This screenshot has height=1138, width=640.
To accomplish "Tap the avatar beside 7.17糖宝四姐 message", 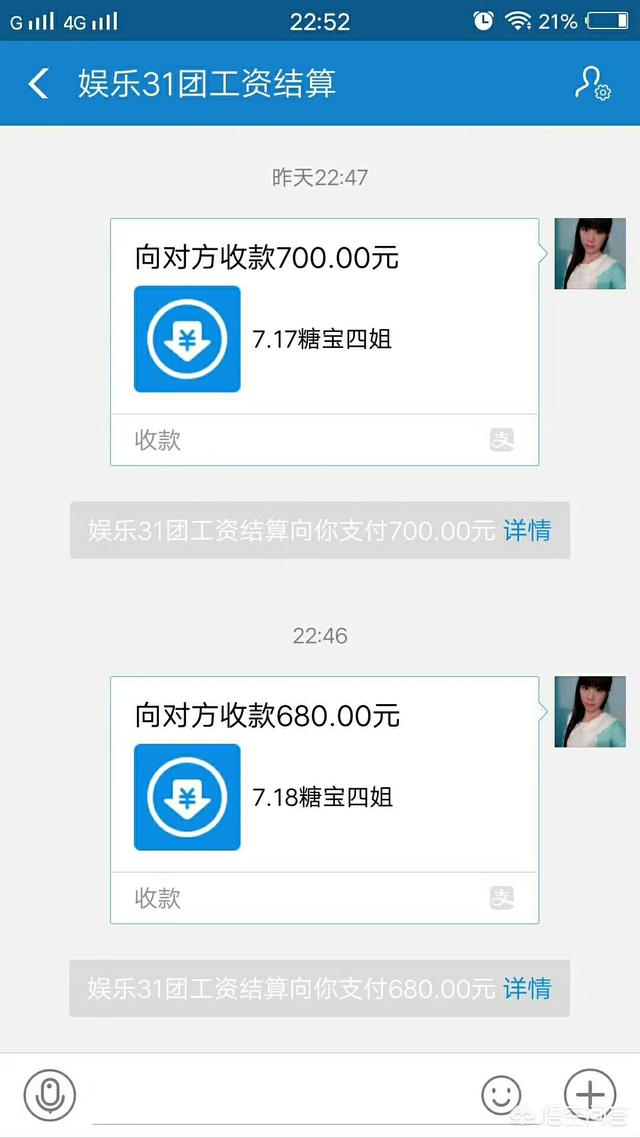I will click(590, 253).
